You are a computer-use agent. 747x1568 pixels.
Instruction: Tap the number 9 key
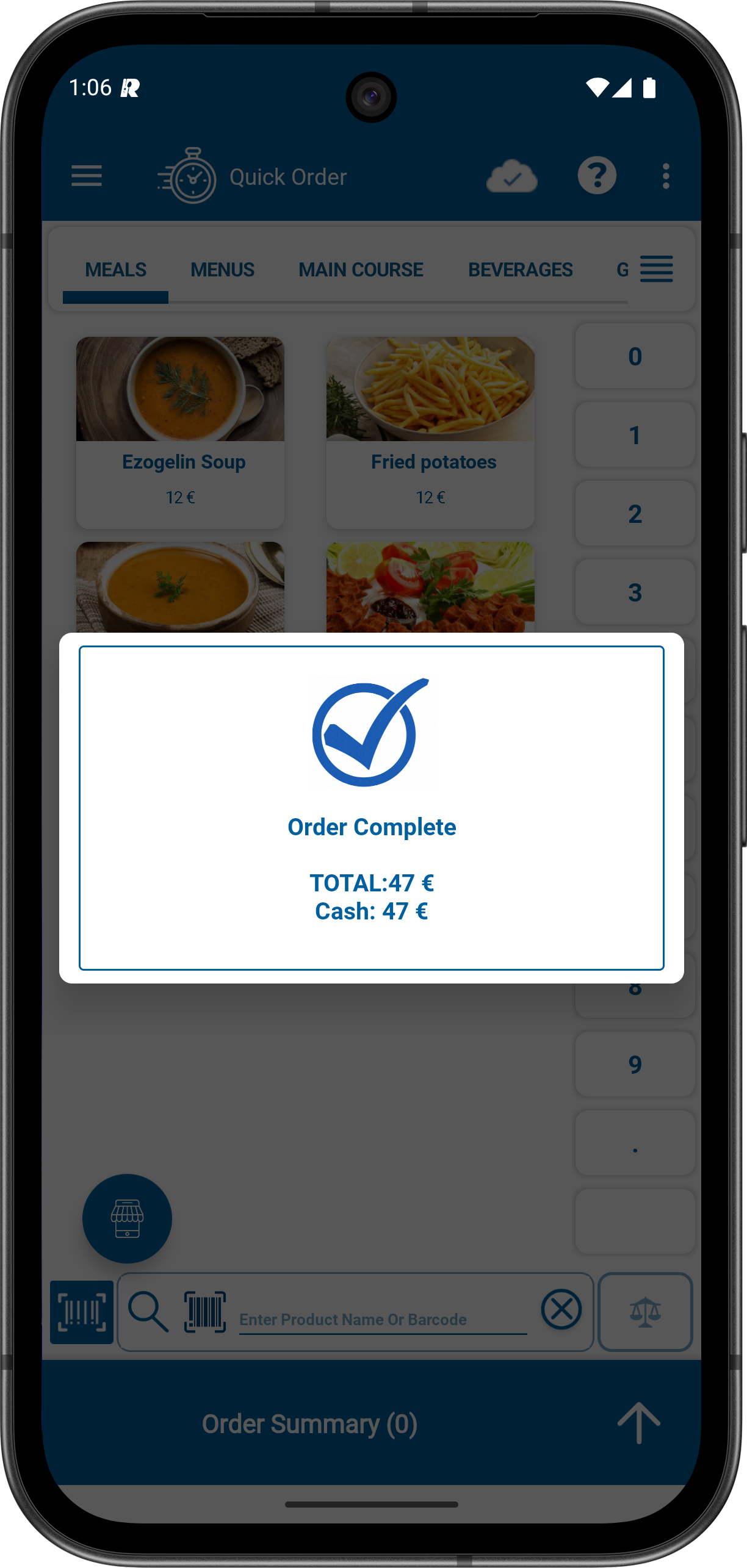pyautogui.click(x=635, y=1065)
